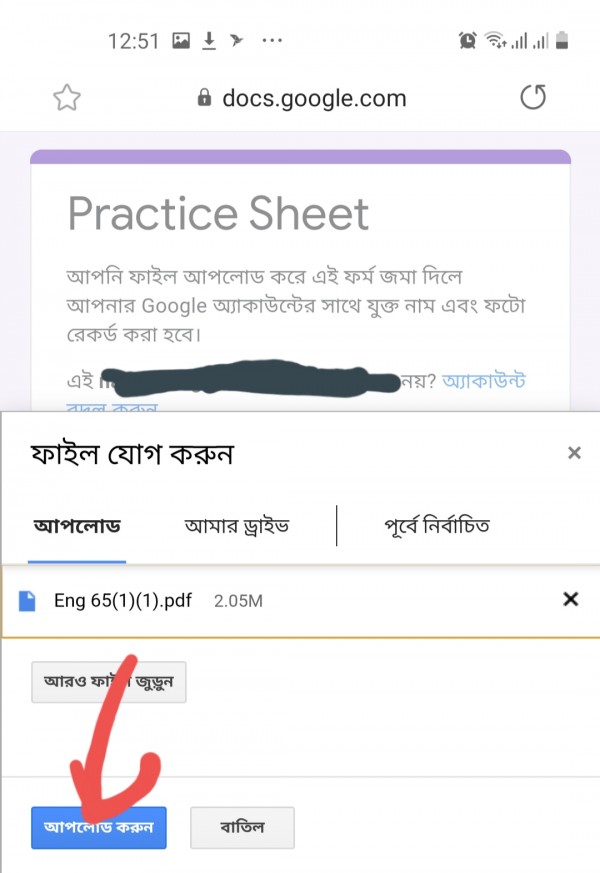Switch to the আমার ড্রাইভ tab
The image size is (600, 873).
pyautogui.click(x=237, y=525)
